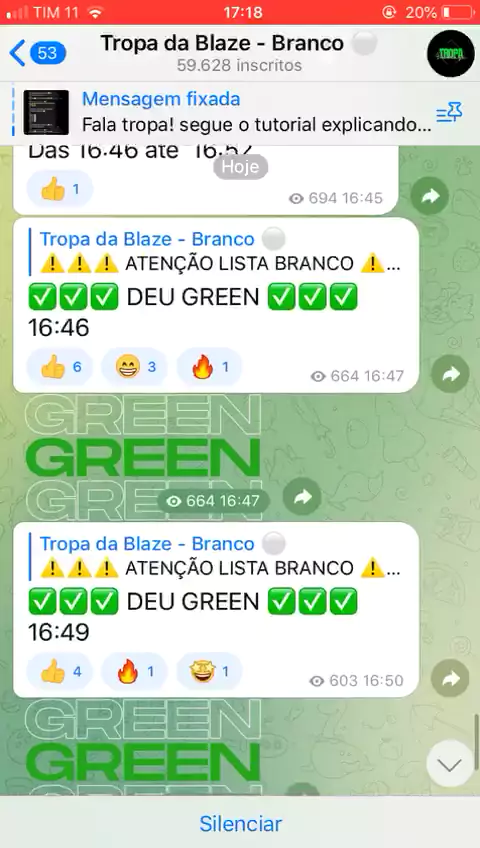Image resolution: width=480 pixels, height=848 pixels.
Task: Add thumbs-up reaction on the 16:46 message
Action: tap(60, 367)
